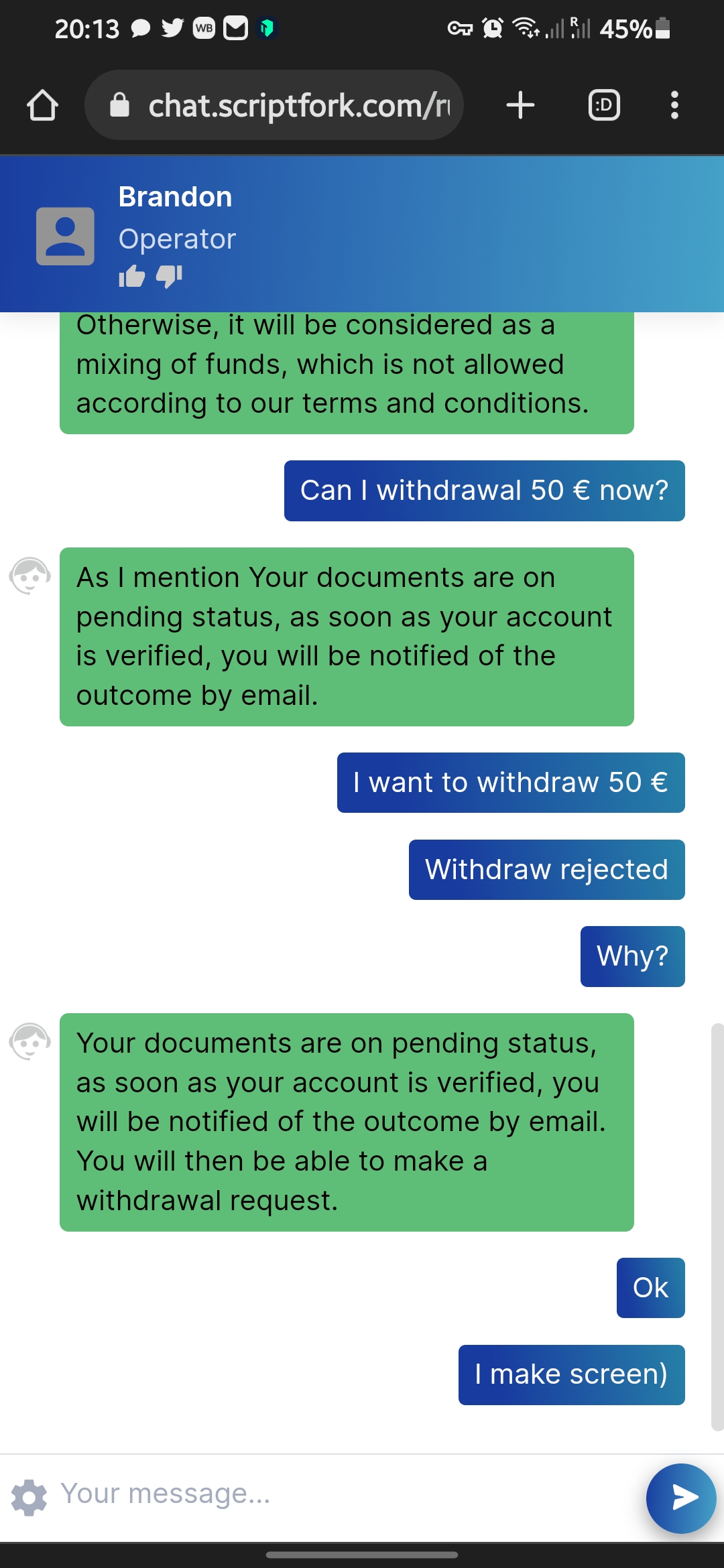Viewport: 724px width, 1568px height.
Task: Open the tab switcher
Action: click(604, 105)
